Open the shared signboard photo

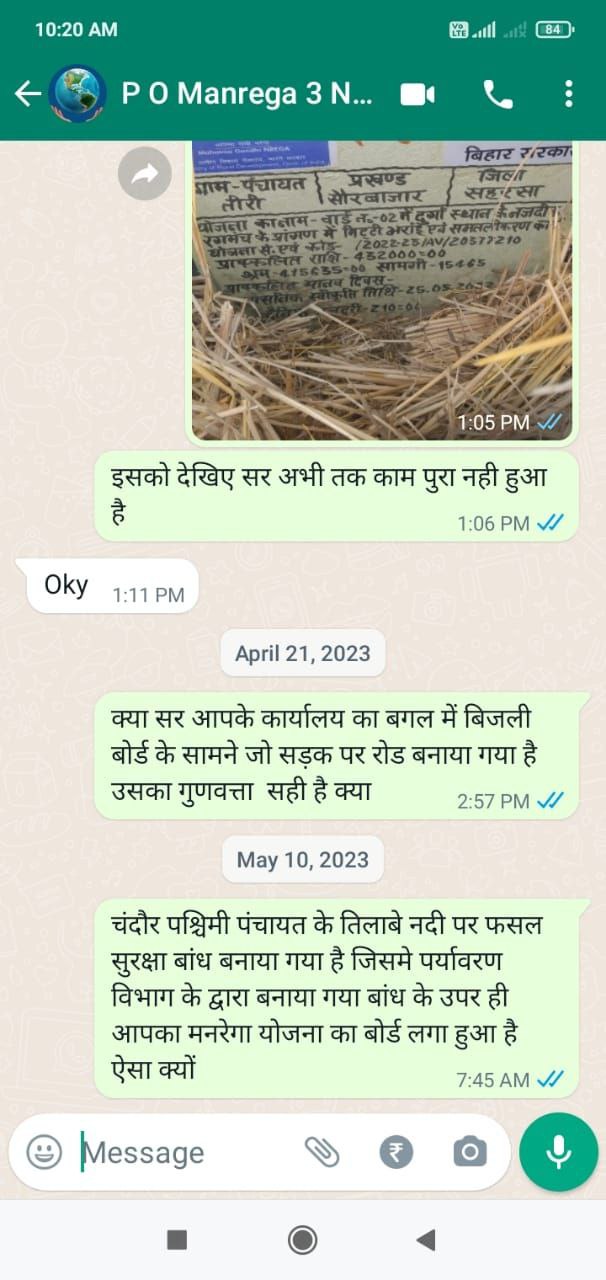tap(382, 290)
